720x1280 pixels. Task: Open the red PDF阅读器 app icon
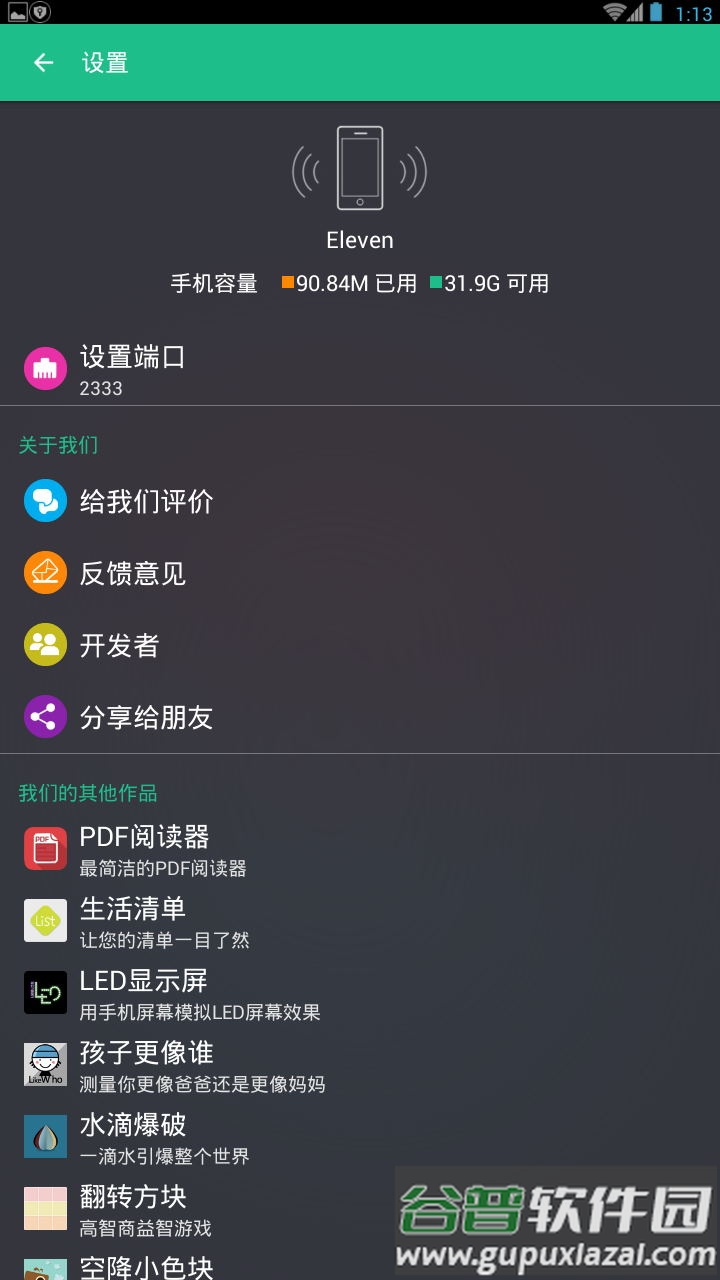point(44,848)
